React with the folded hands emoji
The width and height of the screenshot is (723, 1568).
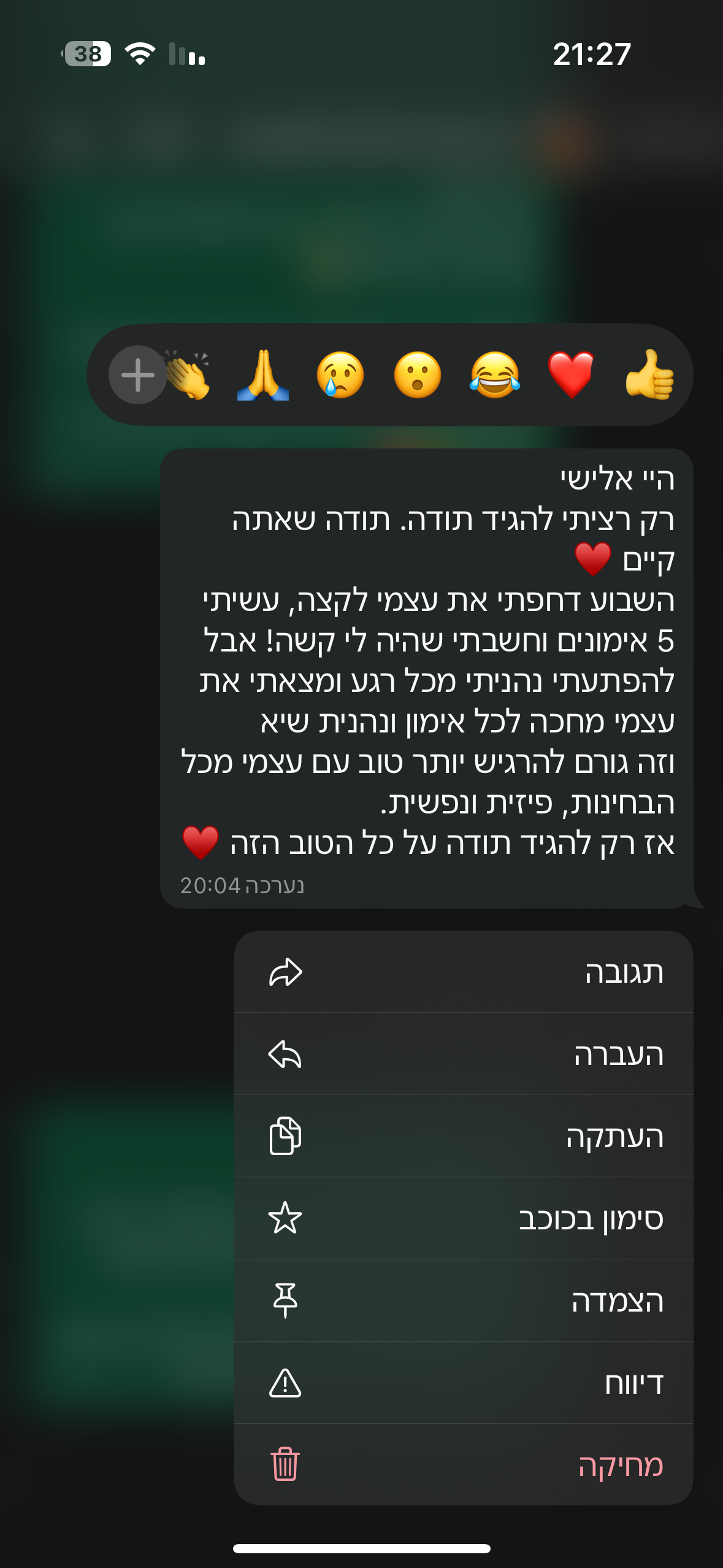pyautogui.click(x=263, y=375)
